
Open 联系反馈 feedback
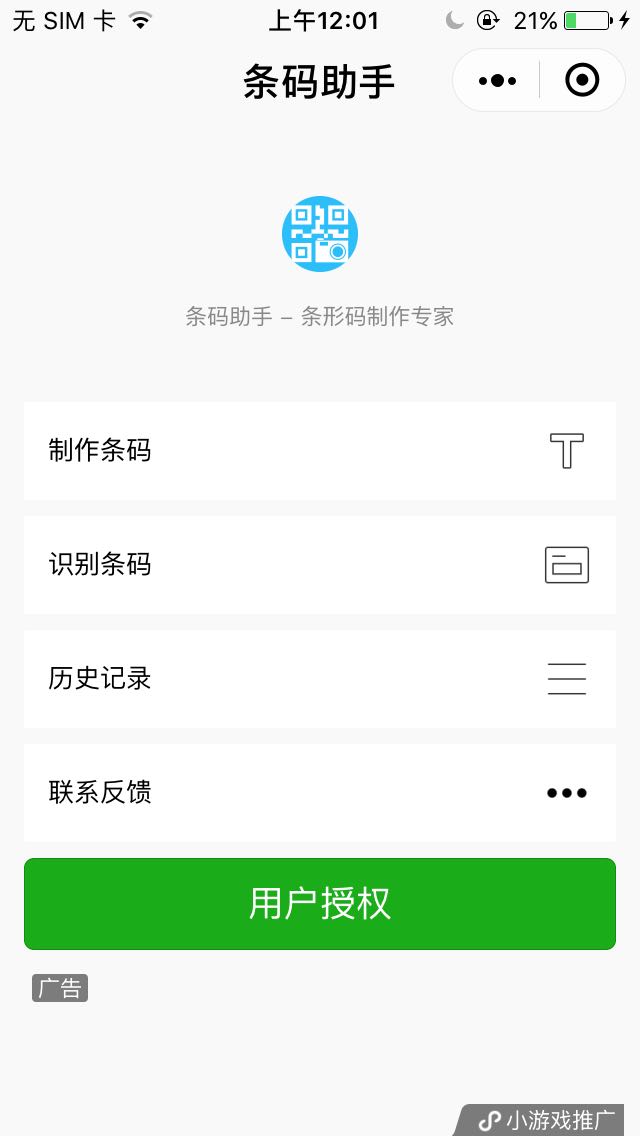point(320,793)
